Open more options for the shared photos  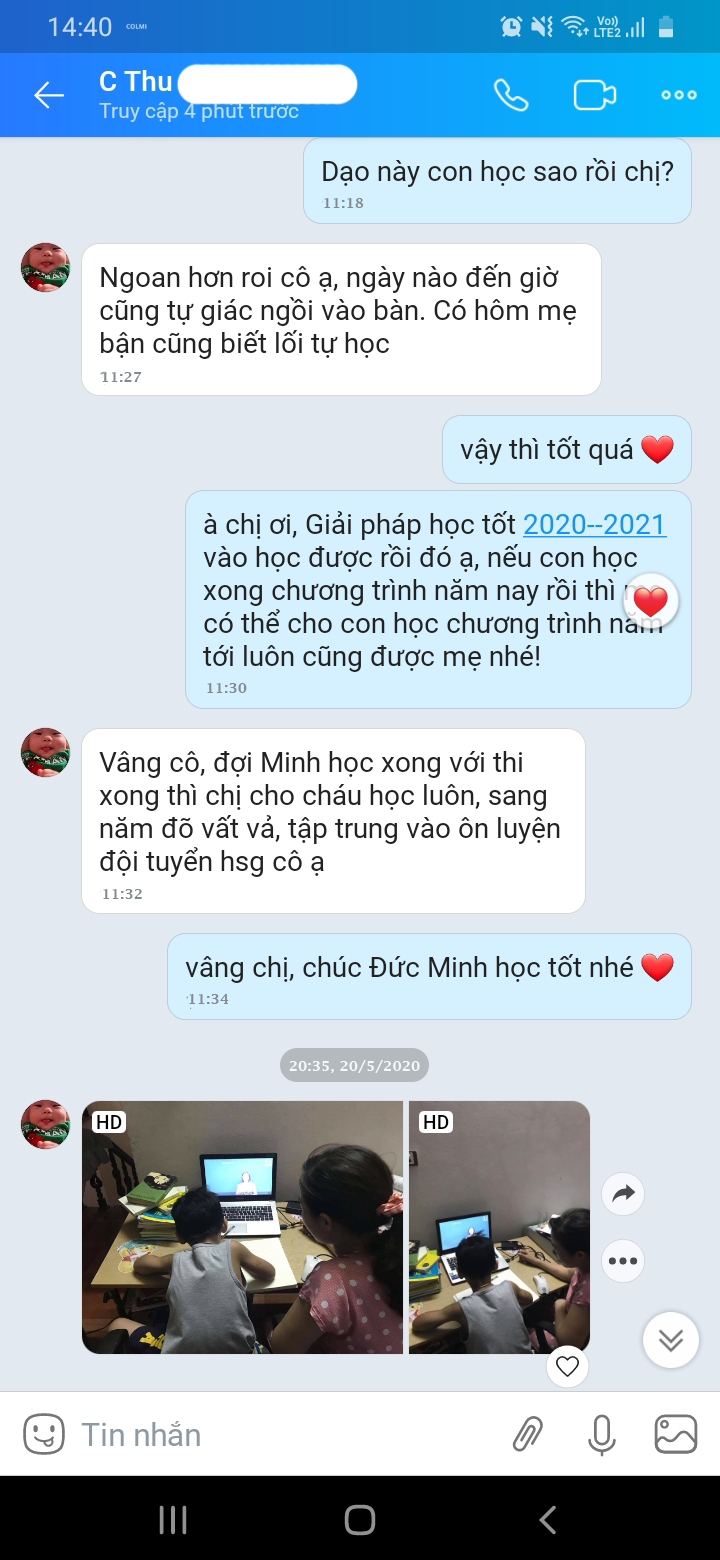click(623, 1260)
